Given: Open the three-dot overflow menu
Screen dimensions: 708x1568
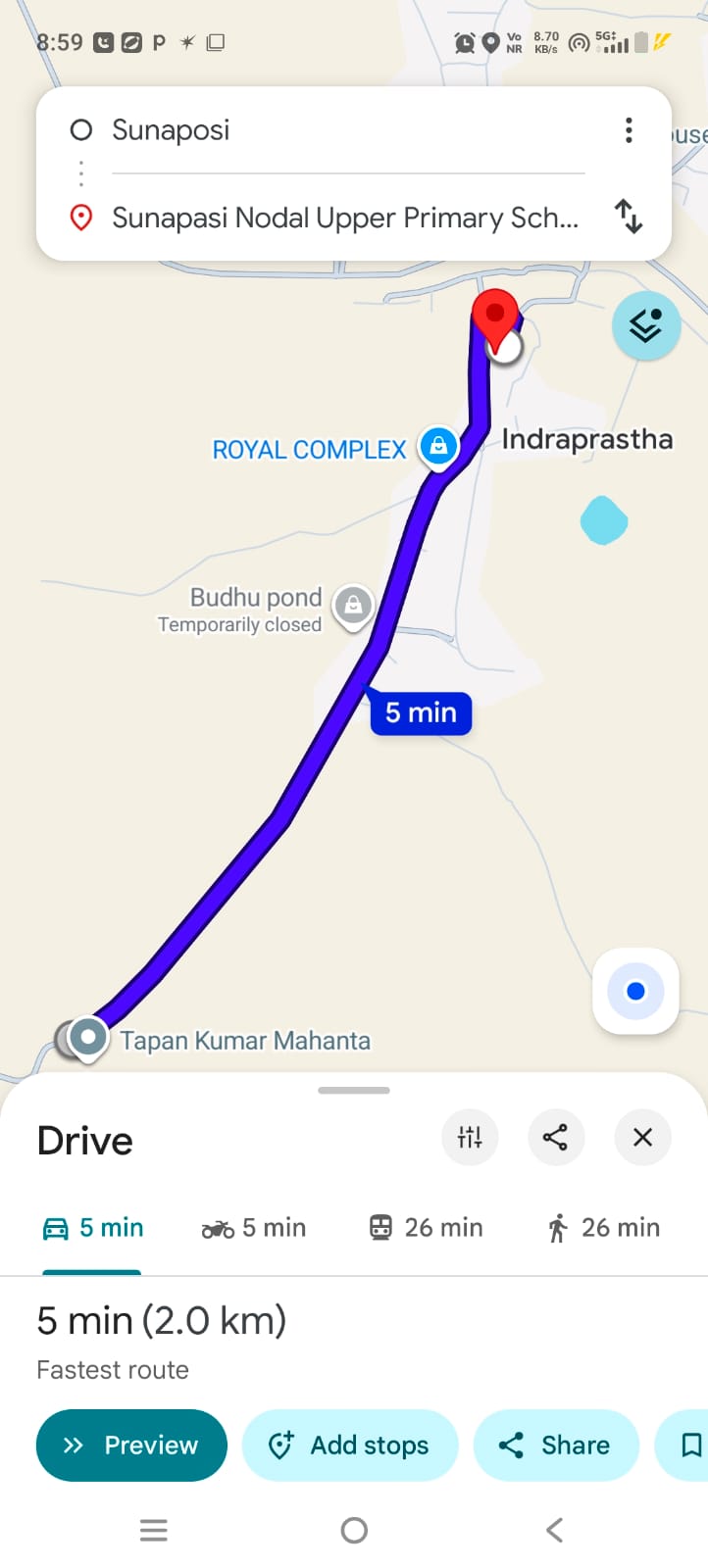Looking at the screenshot, I should click(629, 130).
